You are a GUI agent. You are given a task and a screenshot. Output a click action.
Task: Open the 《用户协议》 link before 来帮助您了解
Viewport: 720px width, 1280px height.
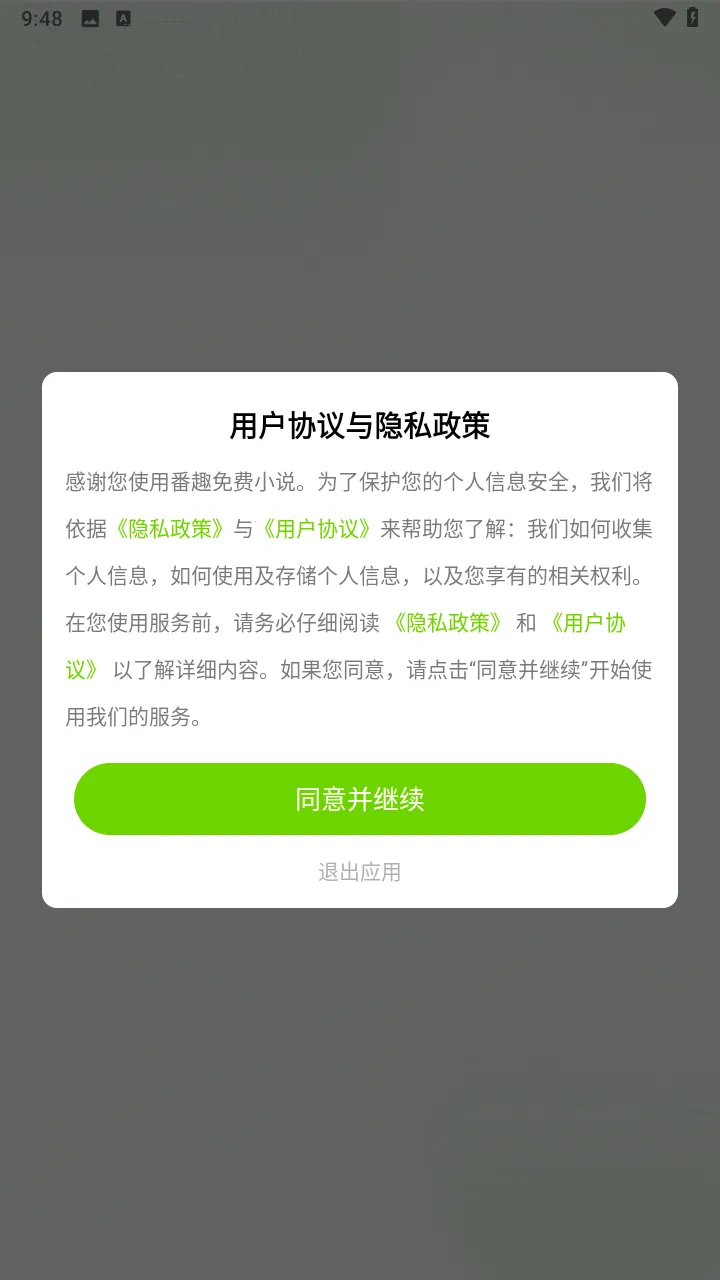[x=316, y=529]
